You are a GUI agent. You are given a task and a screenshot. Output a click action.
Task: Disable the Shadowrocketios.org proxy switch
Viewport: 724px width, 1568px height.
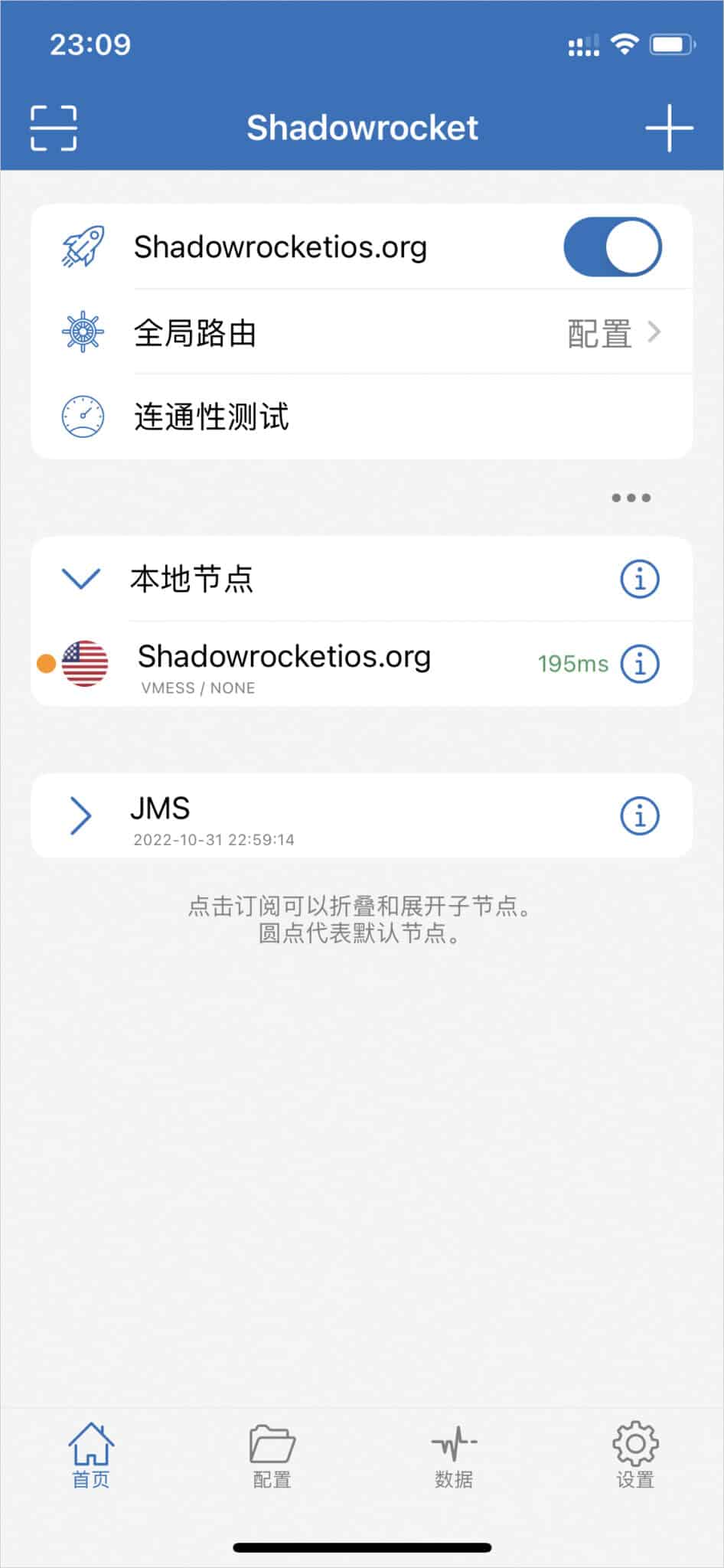(612, 246)
